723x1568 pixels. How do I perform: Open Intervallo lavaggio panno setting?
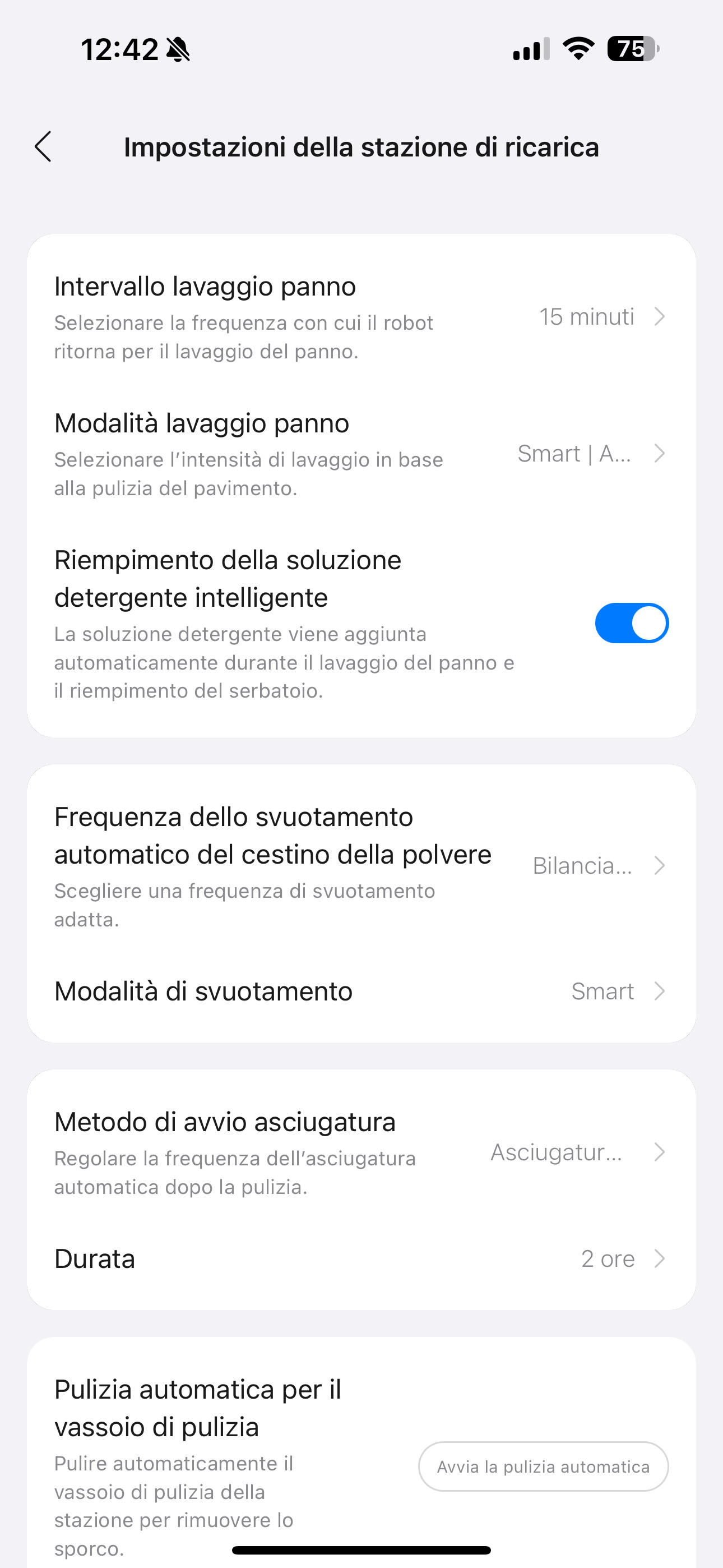pyautogui.click(x=361, y=317)
